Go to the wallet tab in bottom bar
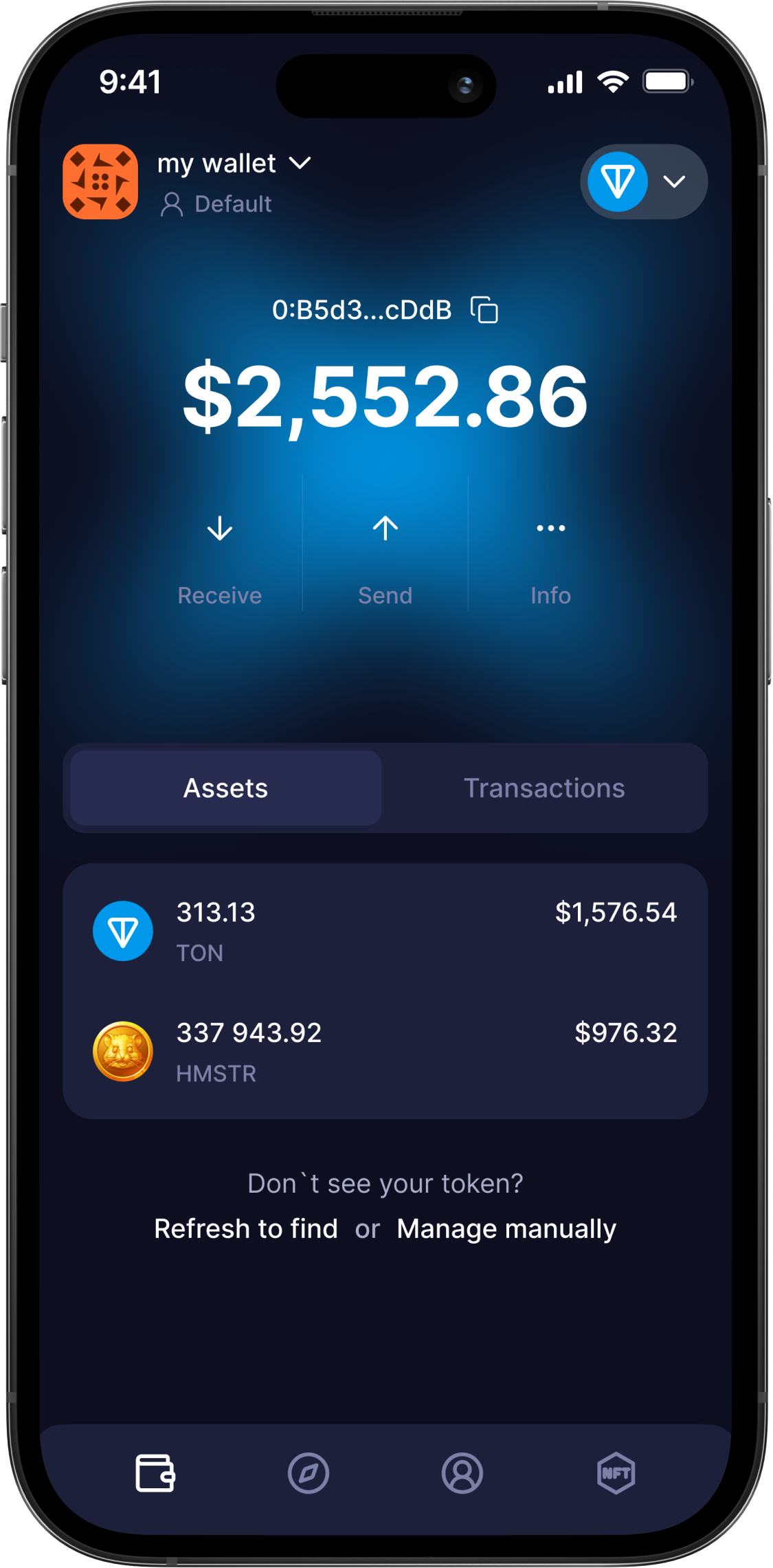The image size is (773, 1568). (155, 1473)
